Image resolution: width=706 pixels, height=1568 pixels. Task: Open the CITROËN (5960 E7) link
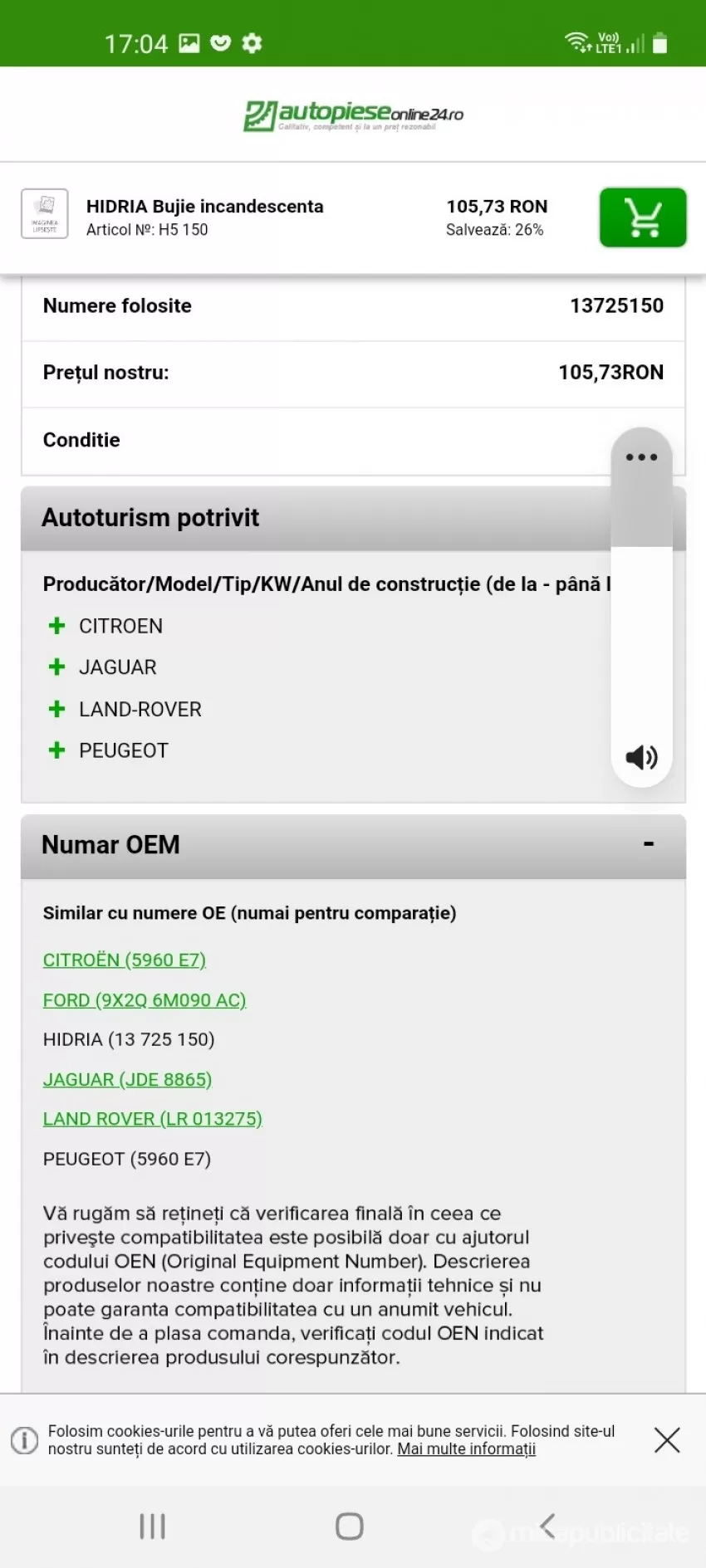[x=125, y=960]
